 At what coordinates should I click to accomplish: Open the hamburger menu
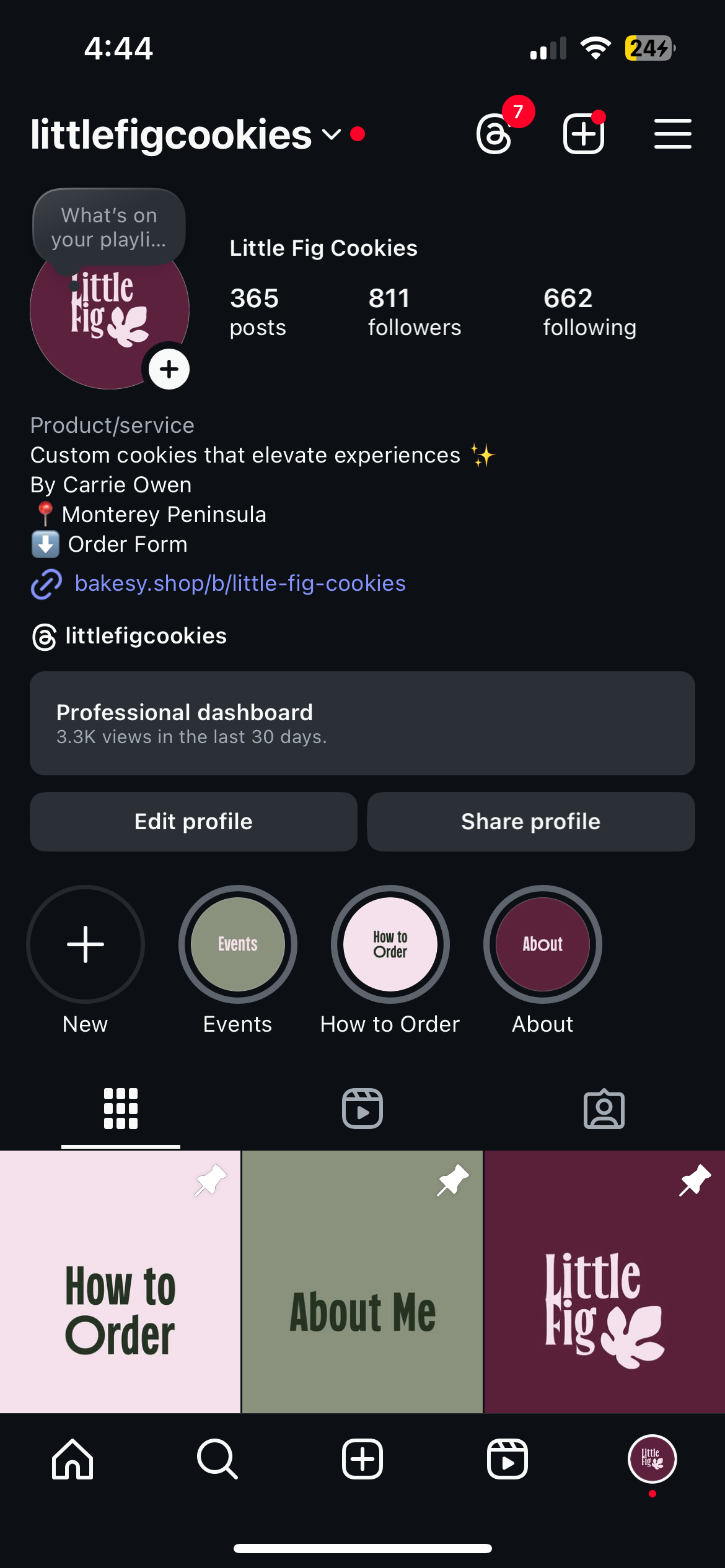(x=672, y=134)
